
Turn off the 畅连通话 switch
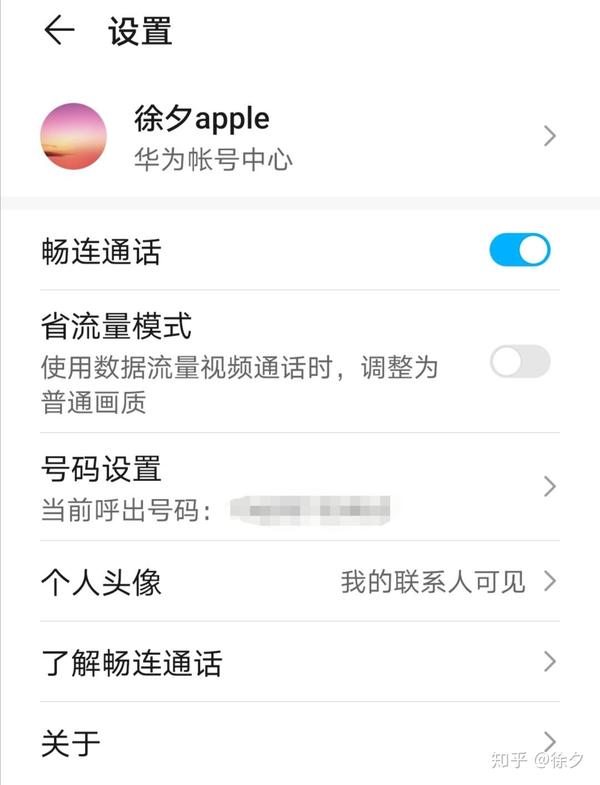(x=519, y=250)
